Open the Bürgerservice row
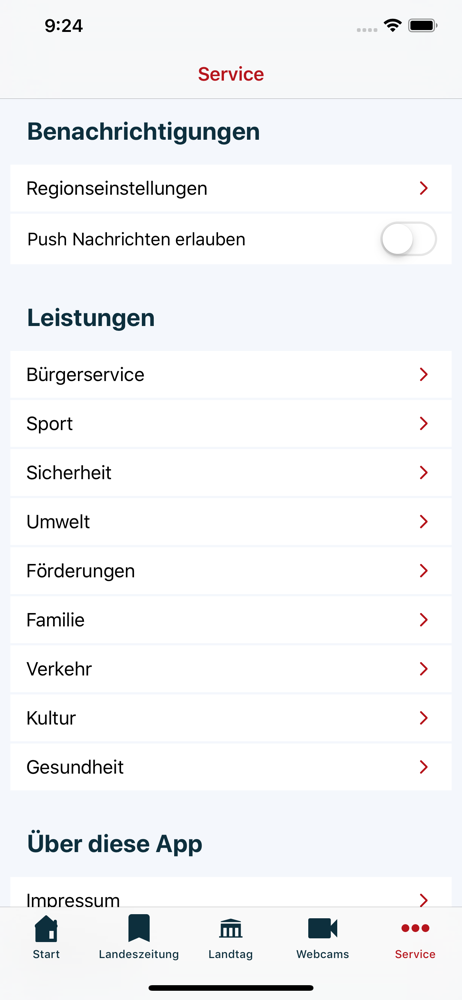 click(x=231, y=374)
